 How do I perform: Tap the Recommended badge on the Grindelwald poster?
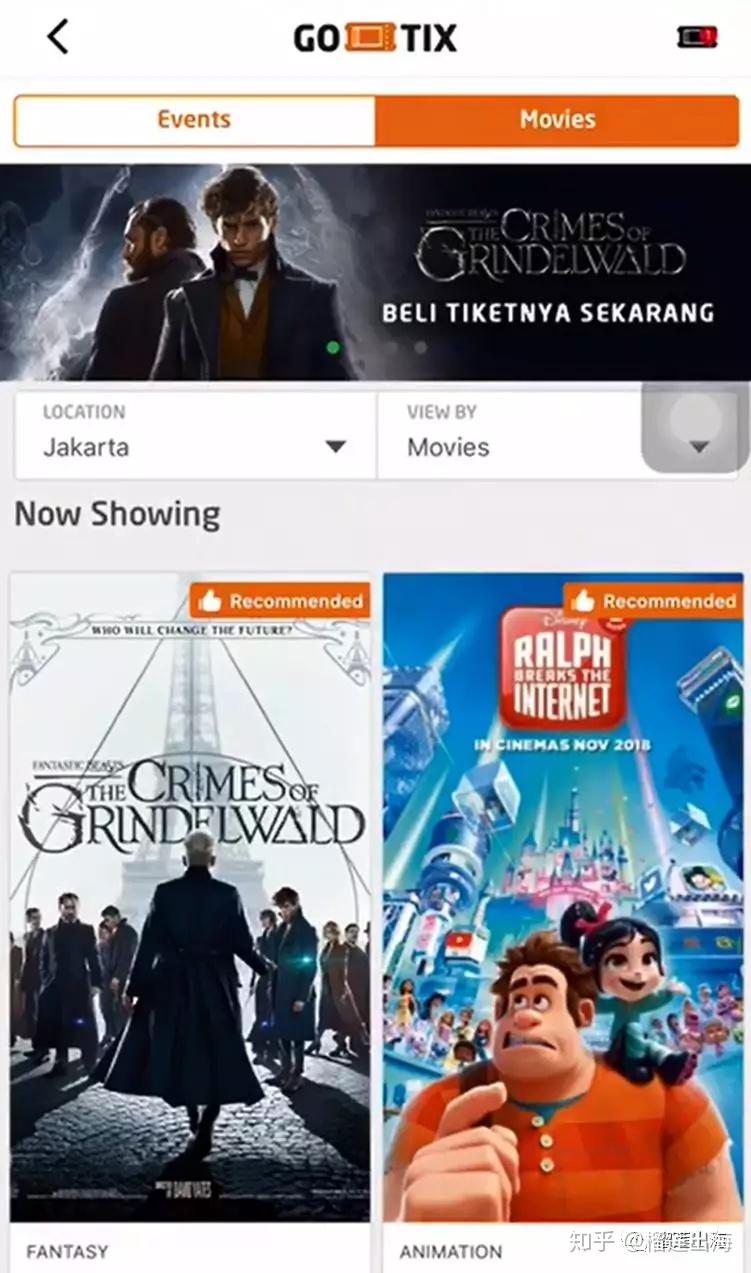click(280, 601)
